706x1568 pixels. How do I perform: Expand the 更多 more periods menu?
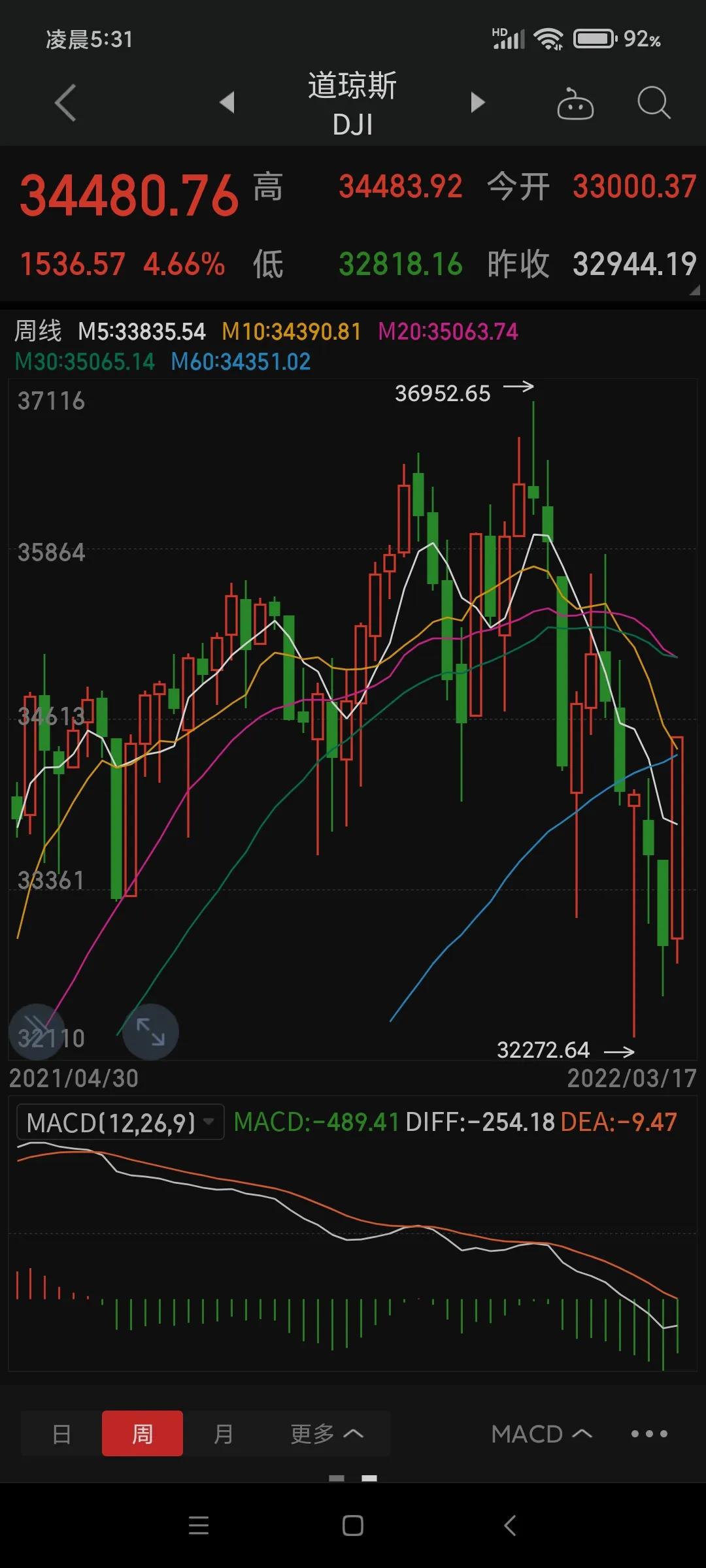326,1434
